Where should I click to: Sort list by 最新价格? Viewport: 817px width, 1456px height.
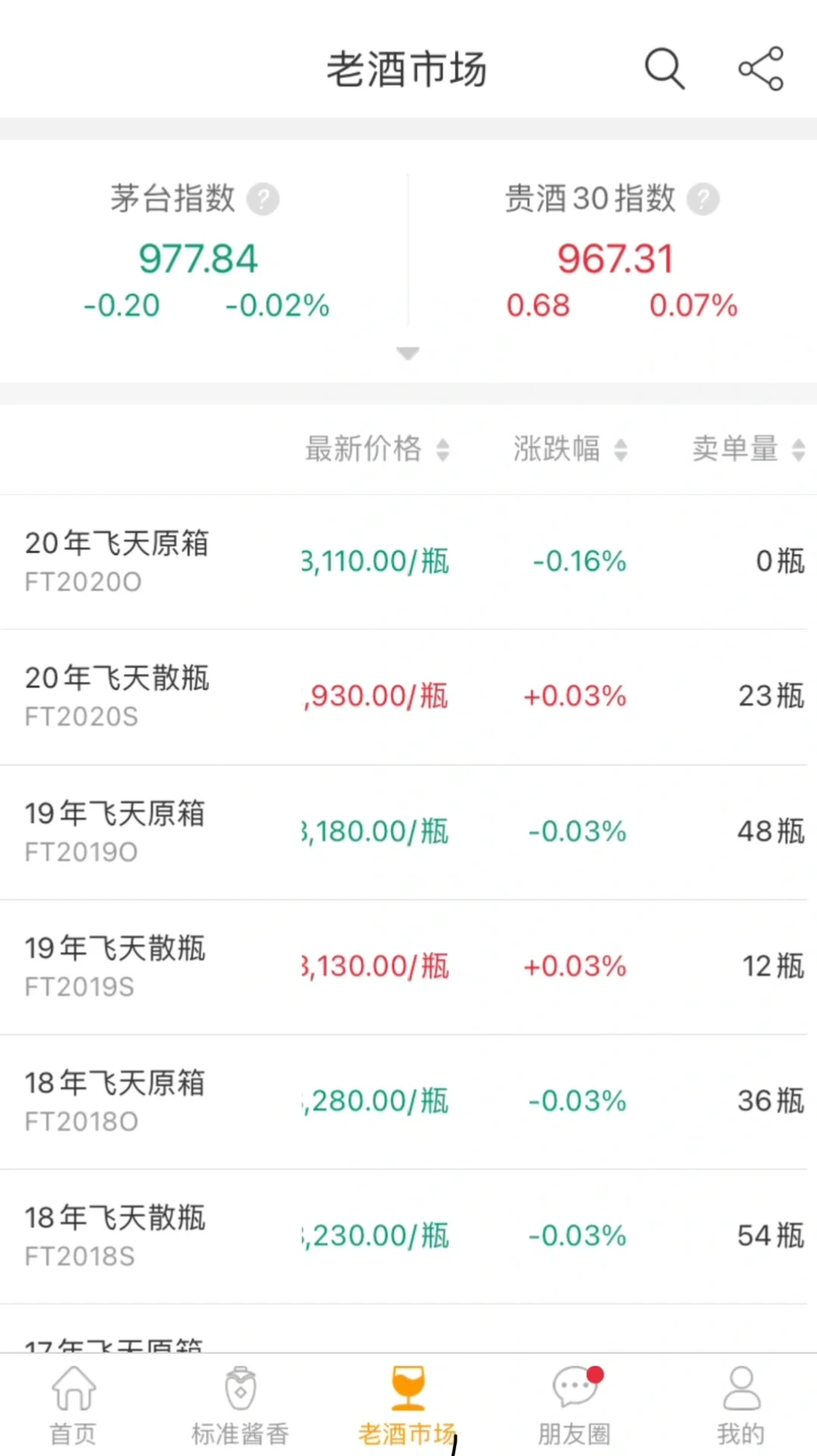[377, 449]
